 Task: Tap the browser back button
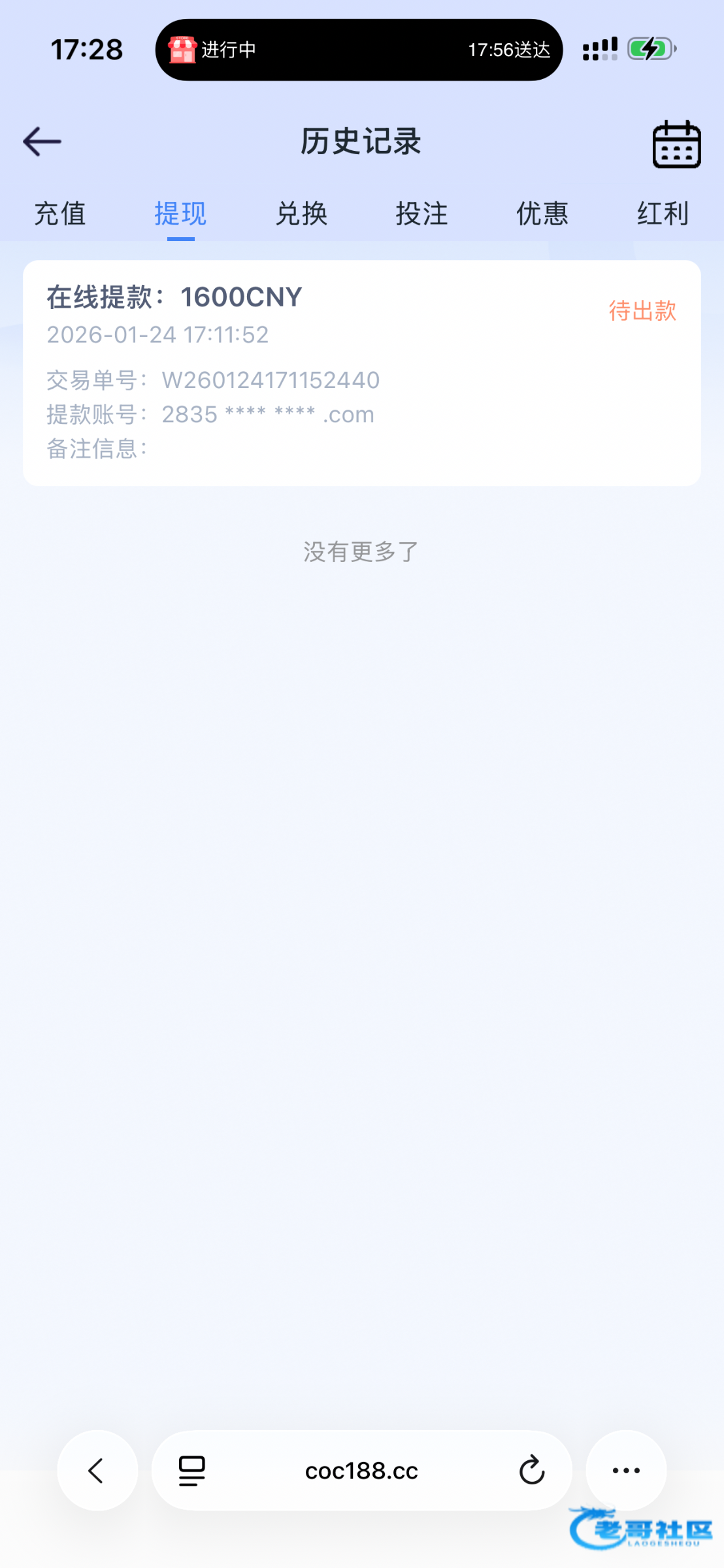tap(97, 1471)
